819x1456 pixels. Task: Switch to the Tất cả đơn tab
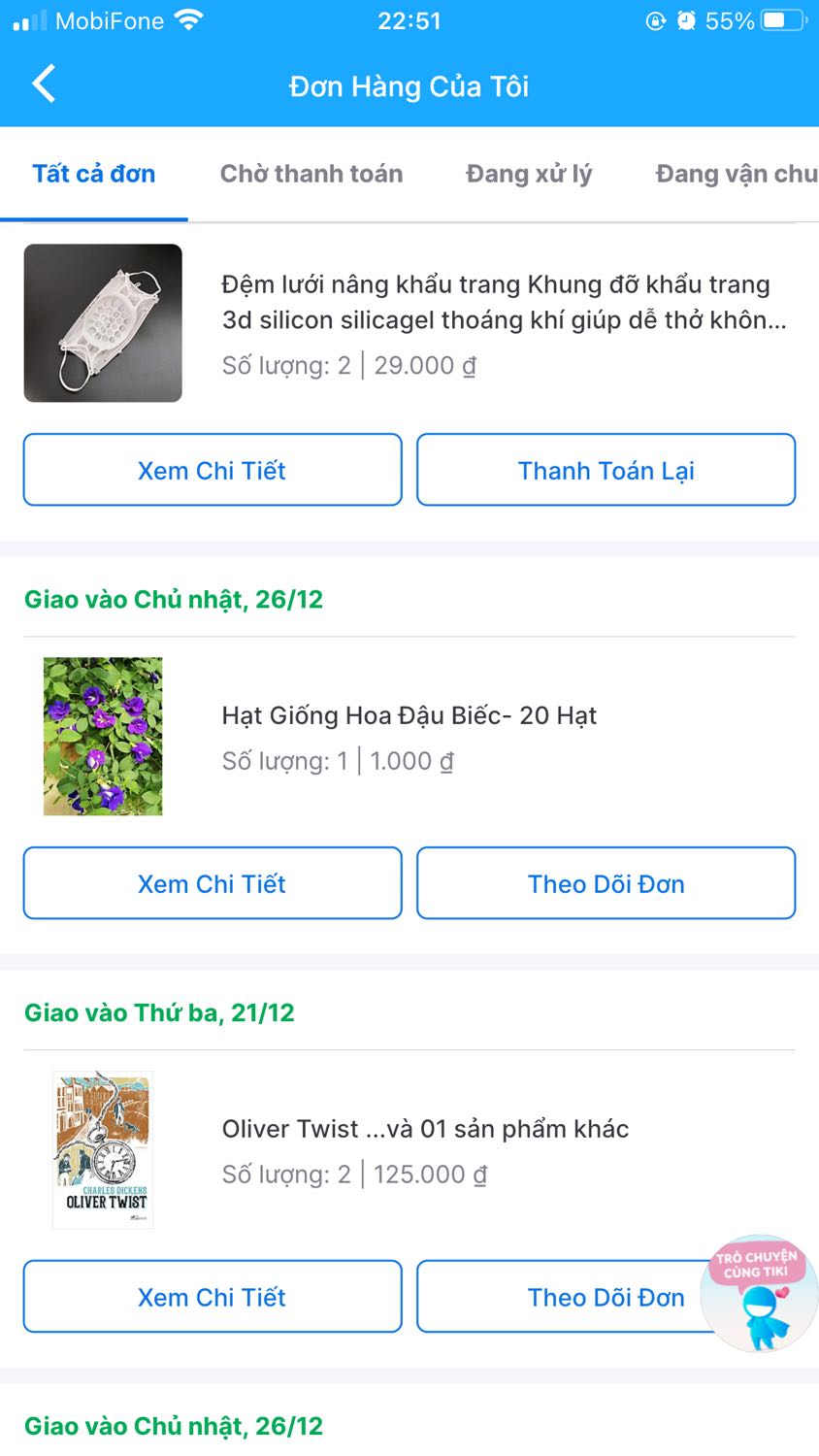point(93,173)
